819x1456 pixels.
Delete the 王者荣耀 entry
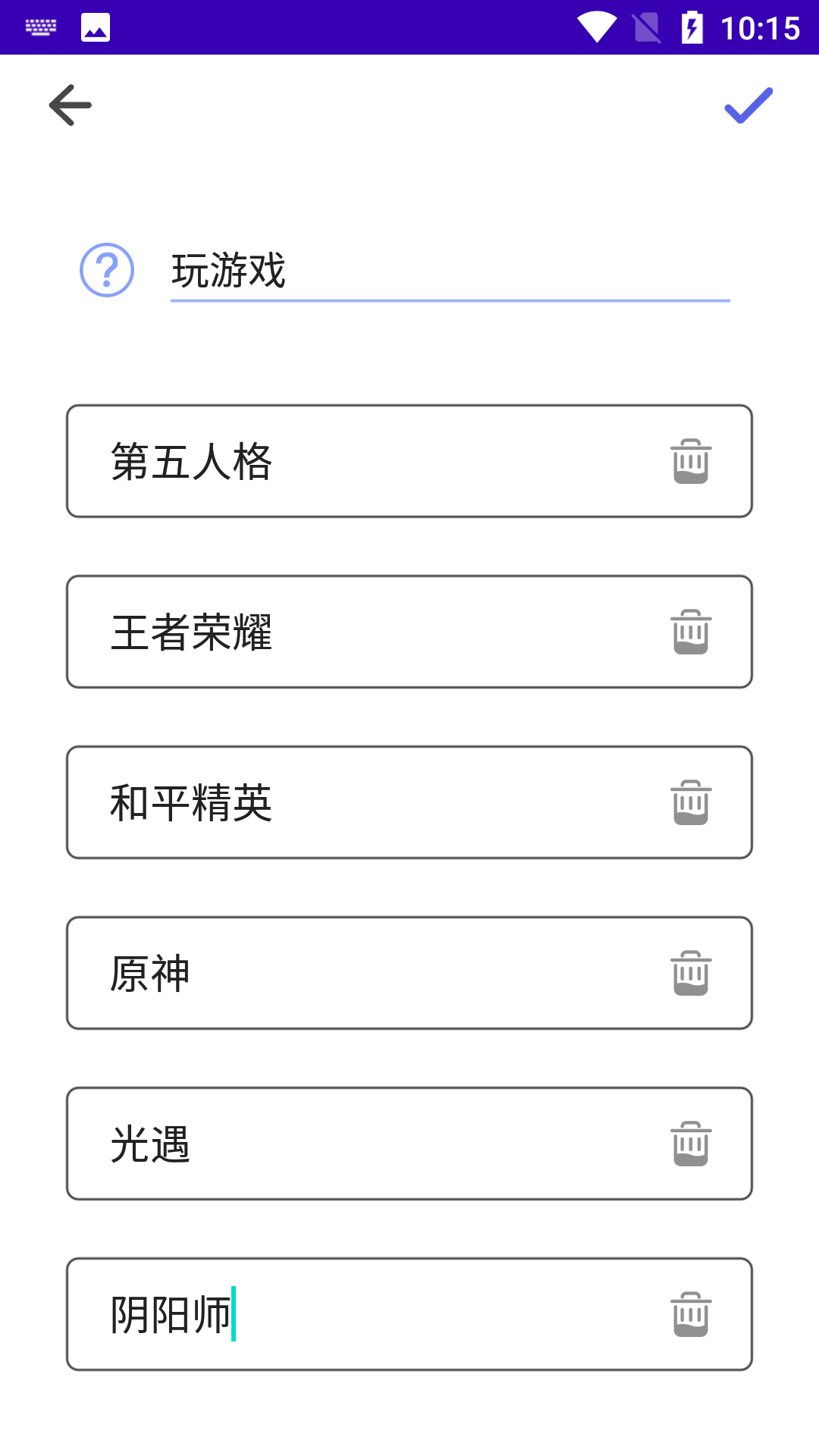point(689,631)
